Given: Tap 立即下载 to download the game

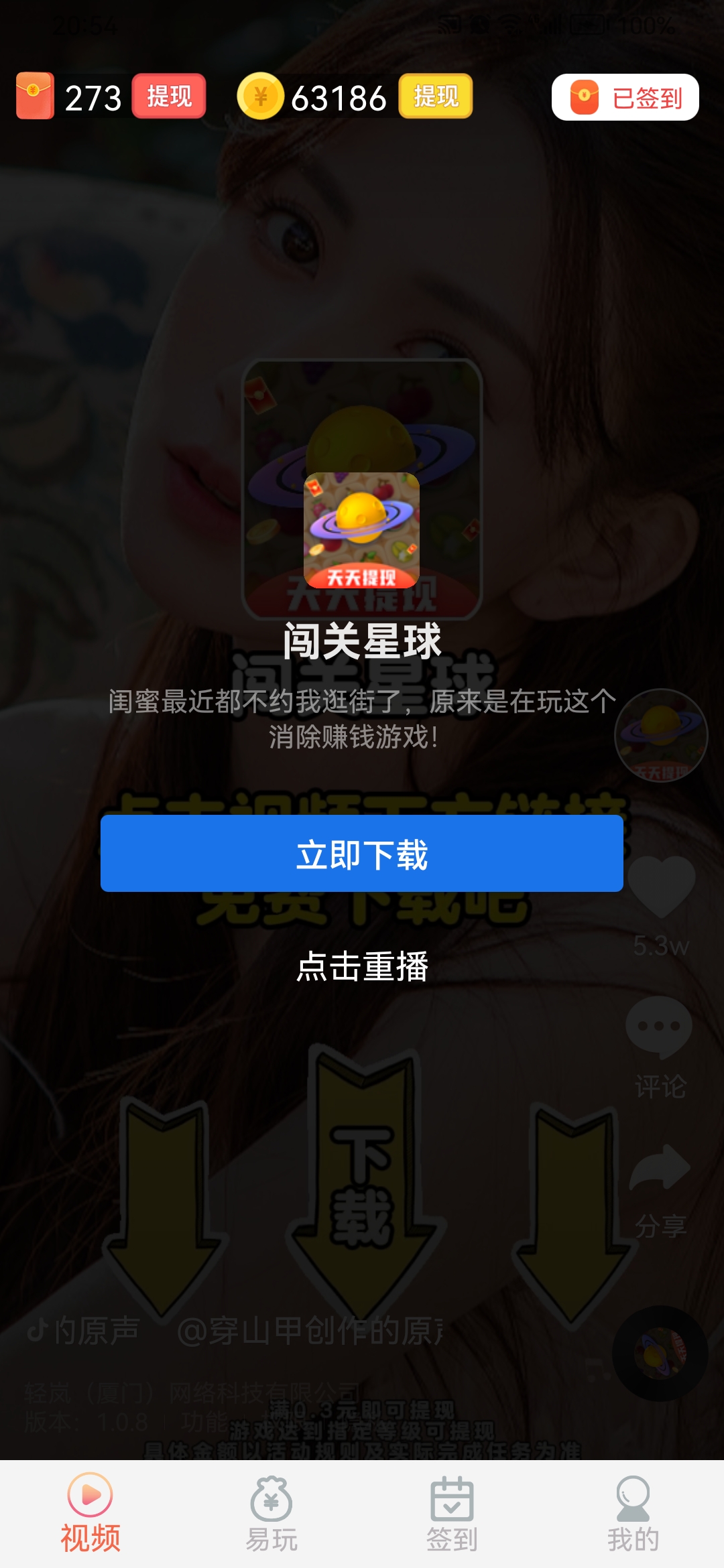Looking at the screenshot, I should 362,854.
